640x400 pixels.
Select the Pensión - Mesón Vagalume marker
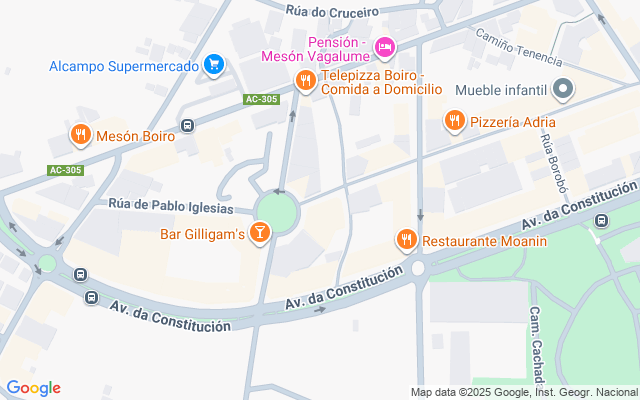pyautogui.click(x=385, y=47)
